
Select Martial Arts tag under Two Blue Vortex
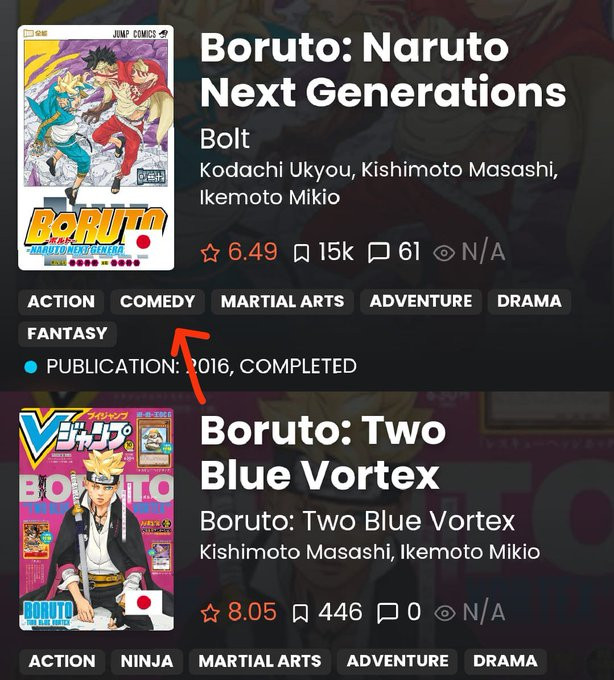point(260,661)
